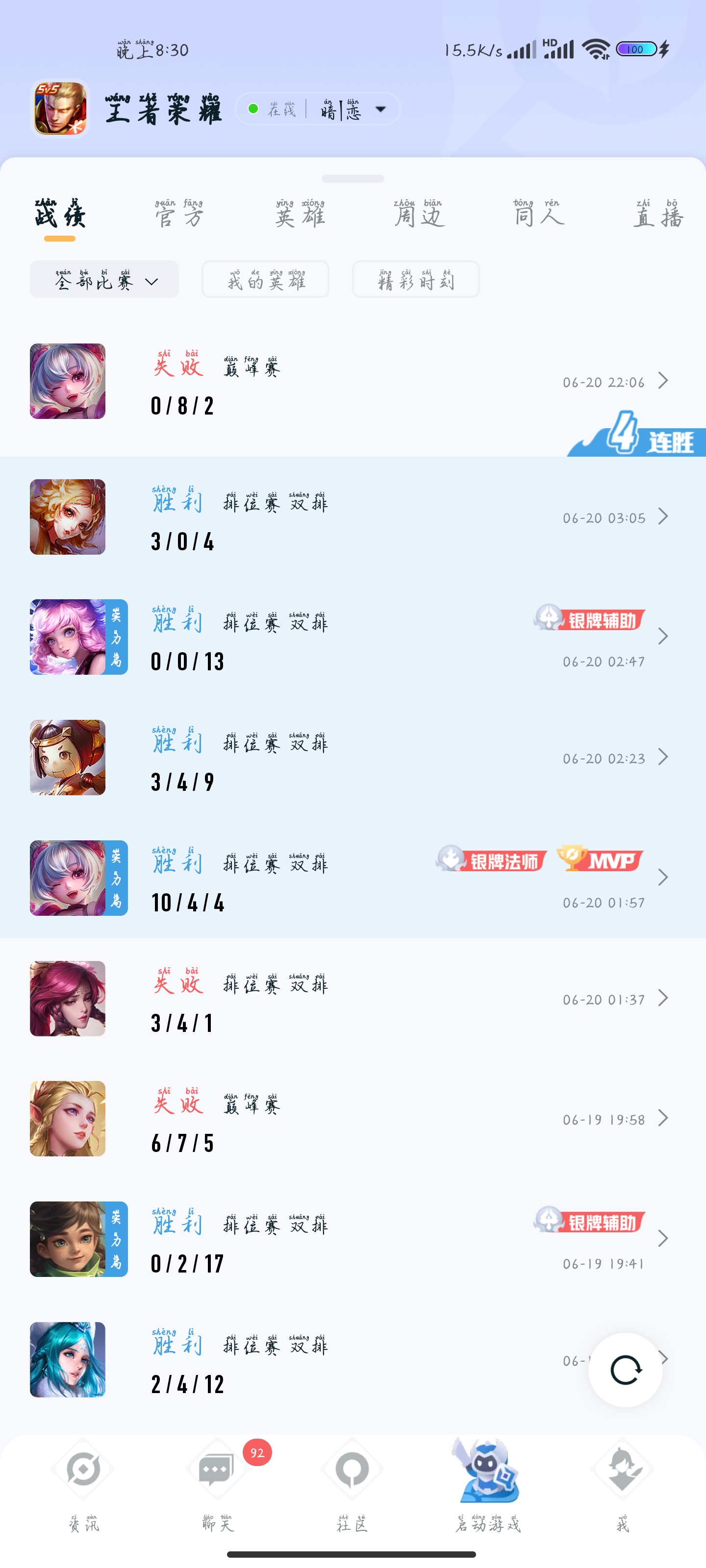Select the 精彩时刻 chip
The image size is (706, 1568).
pyautogui.click(x=415, y=280)
